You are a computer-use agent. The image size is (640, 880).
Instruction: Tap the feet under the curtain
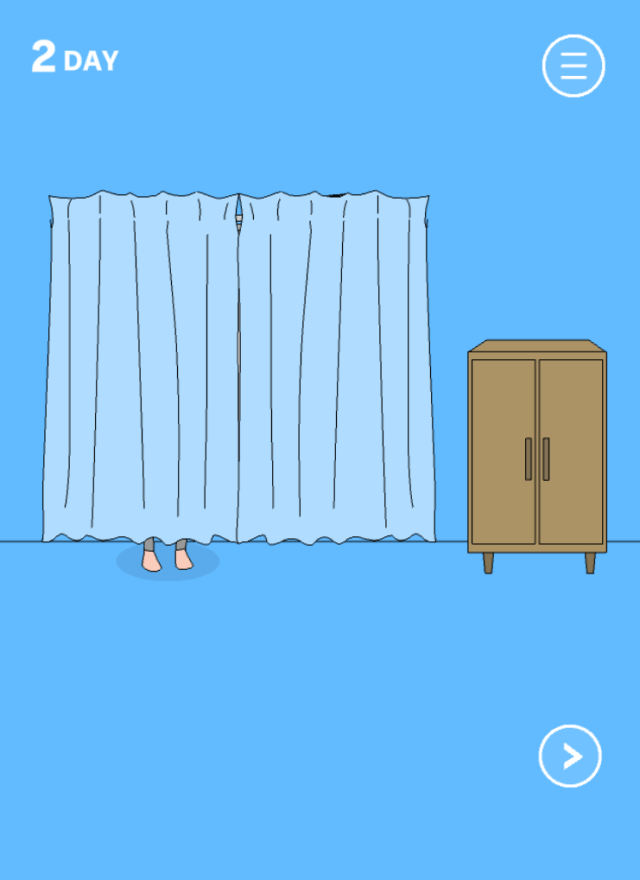click(x=166, y=556)
